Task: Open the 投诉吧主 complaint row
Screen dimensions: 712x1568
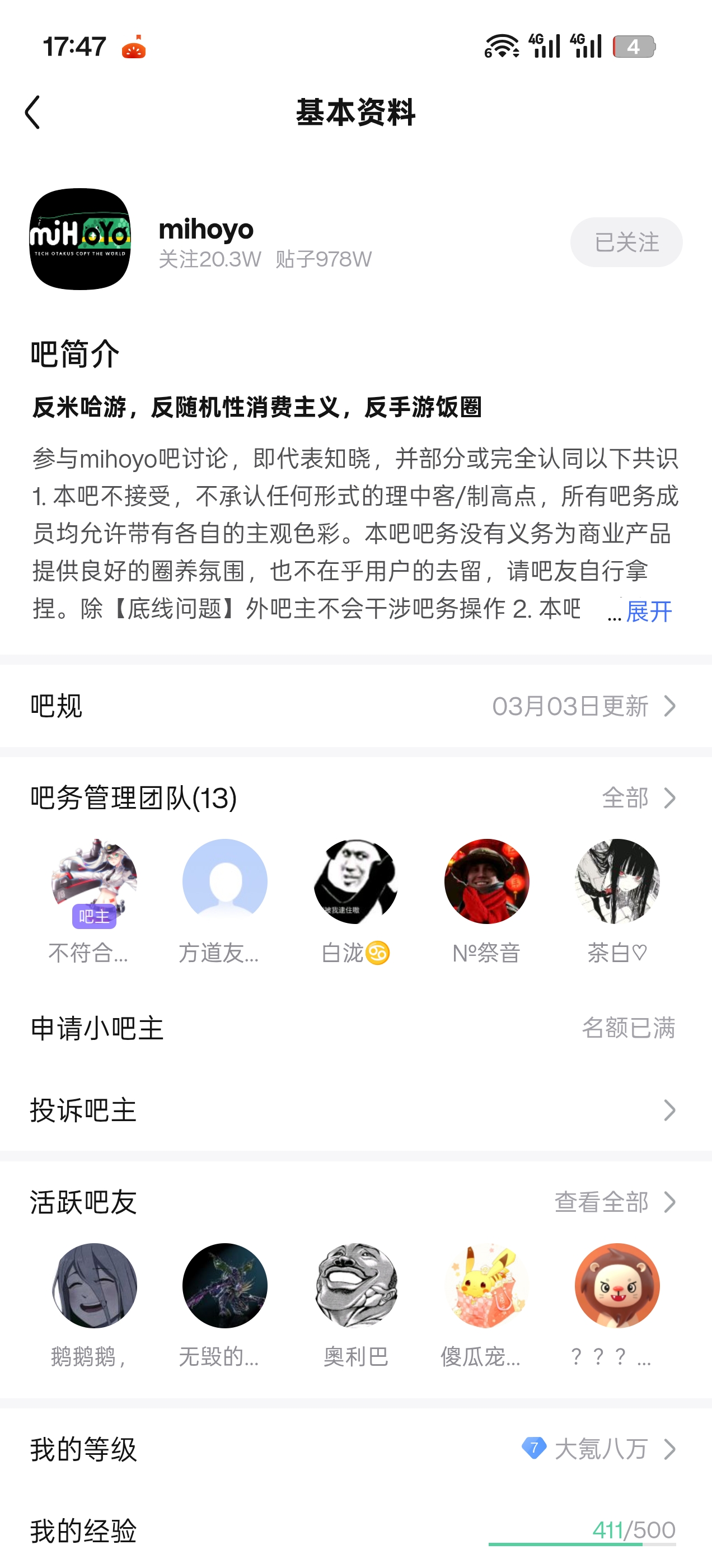Action: click(356, 1110)
